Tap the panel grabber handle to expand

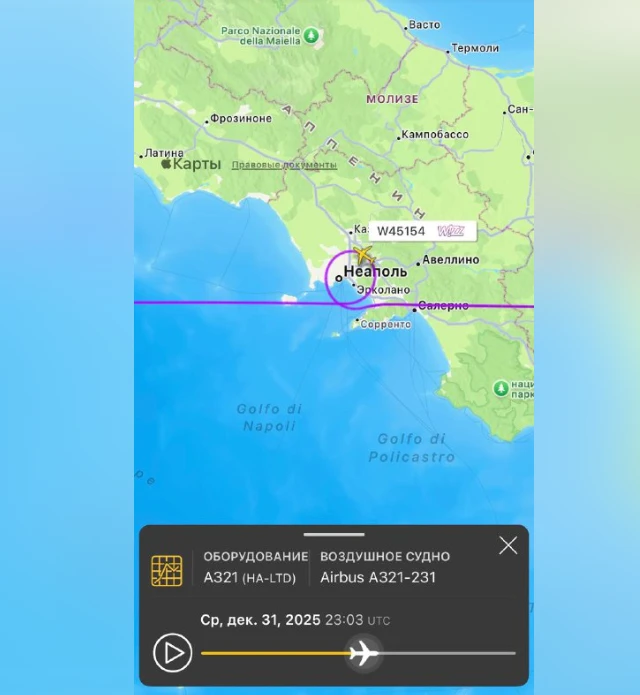(x=334, y=535)
